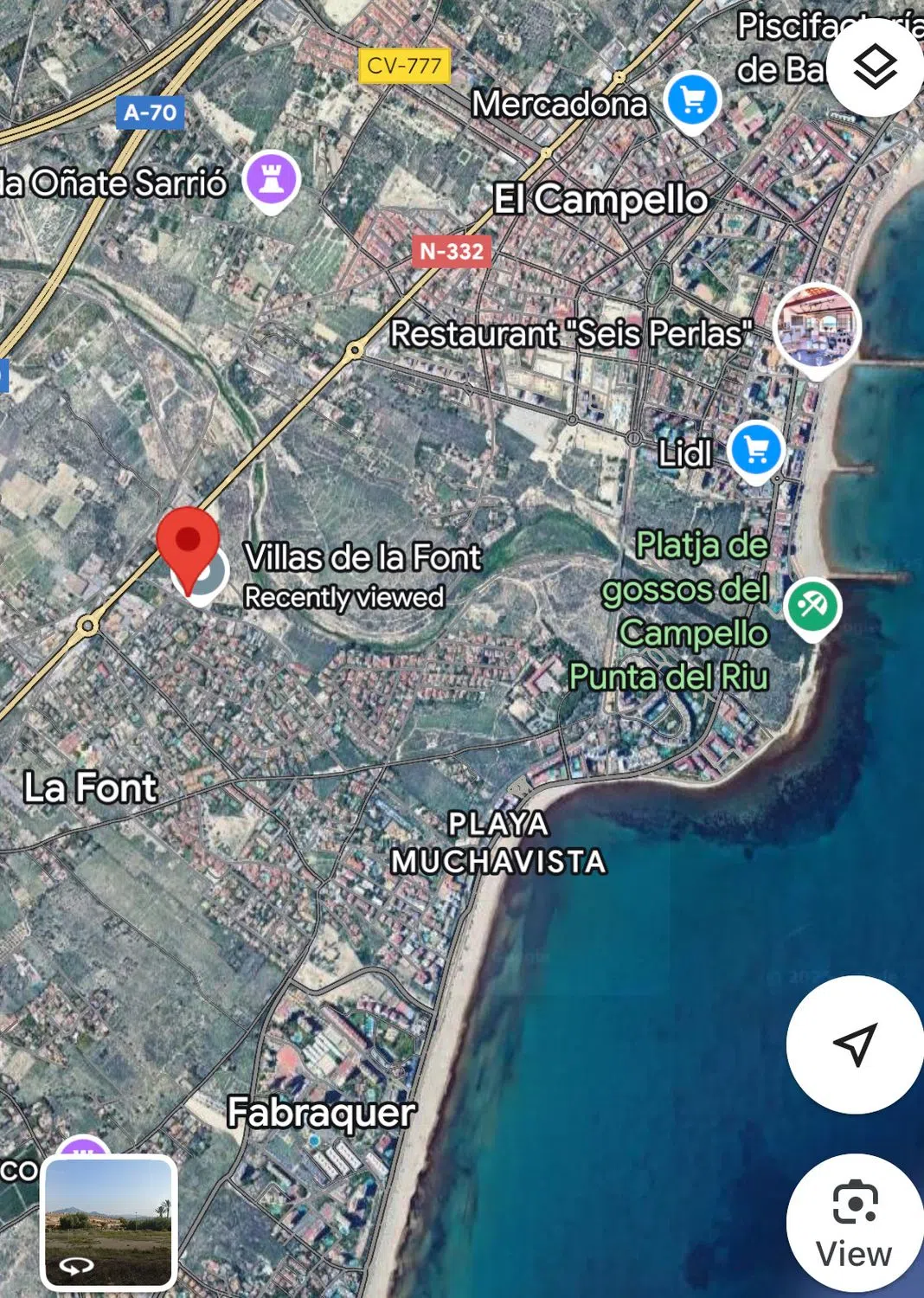Open the Live View camera button
Screen dimensions: 924x1298
(x=855, y=1222)
